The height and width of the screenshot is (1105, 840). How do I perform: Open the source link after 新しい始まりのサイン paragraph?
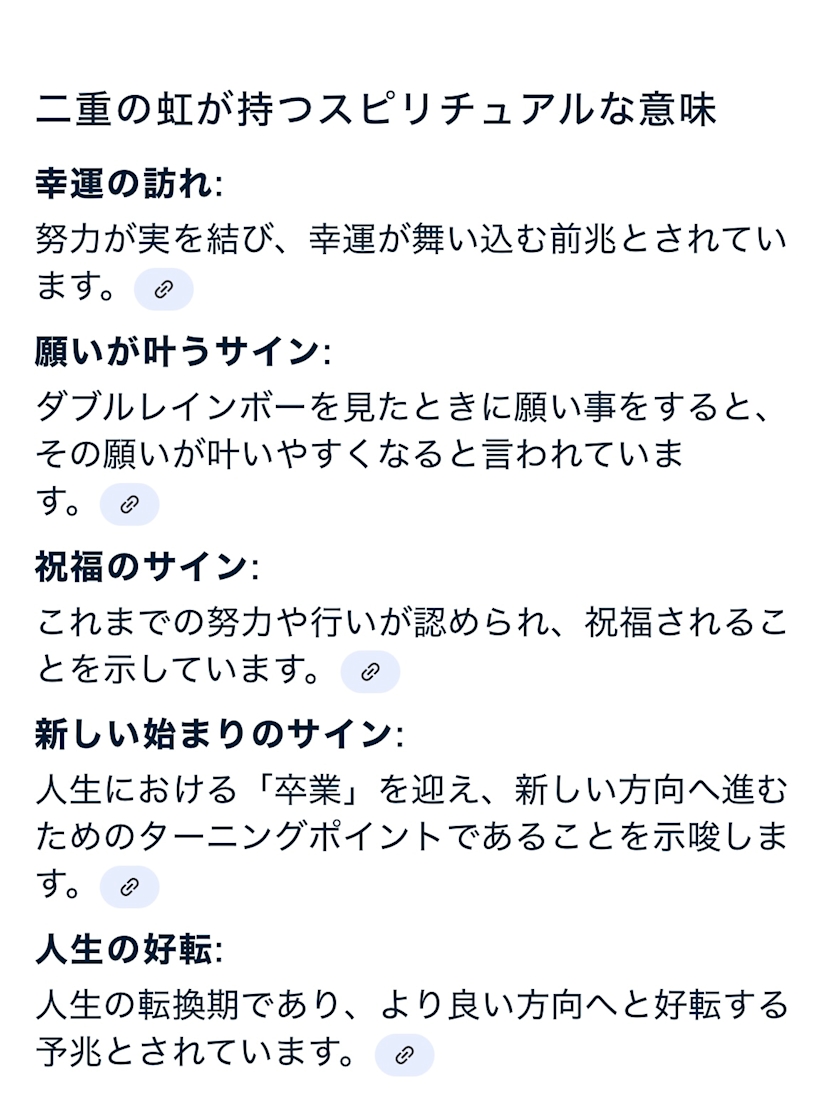coord(130,887)
